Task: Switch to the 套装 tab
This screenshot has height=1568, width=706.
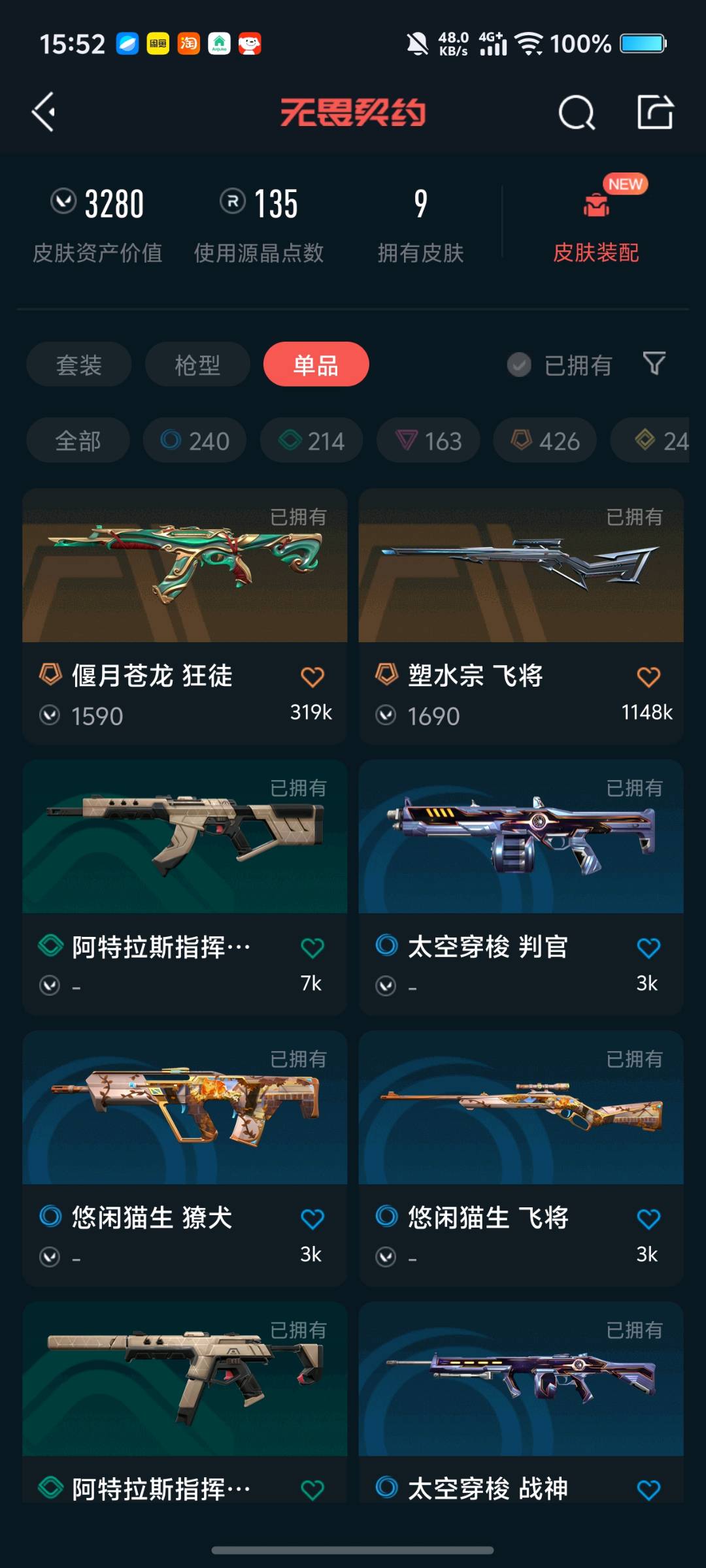Action: pos(78,365)
